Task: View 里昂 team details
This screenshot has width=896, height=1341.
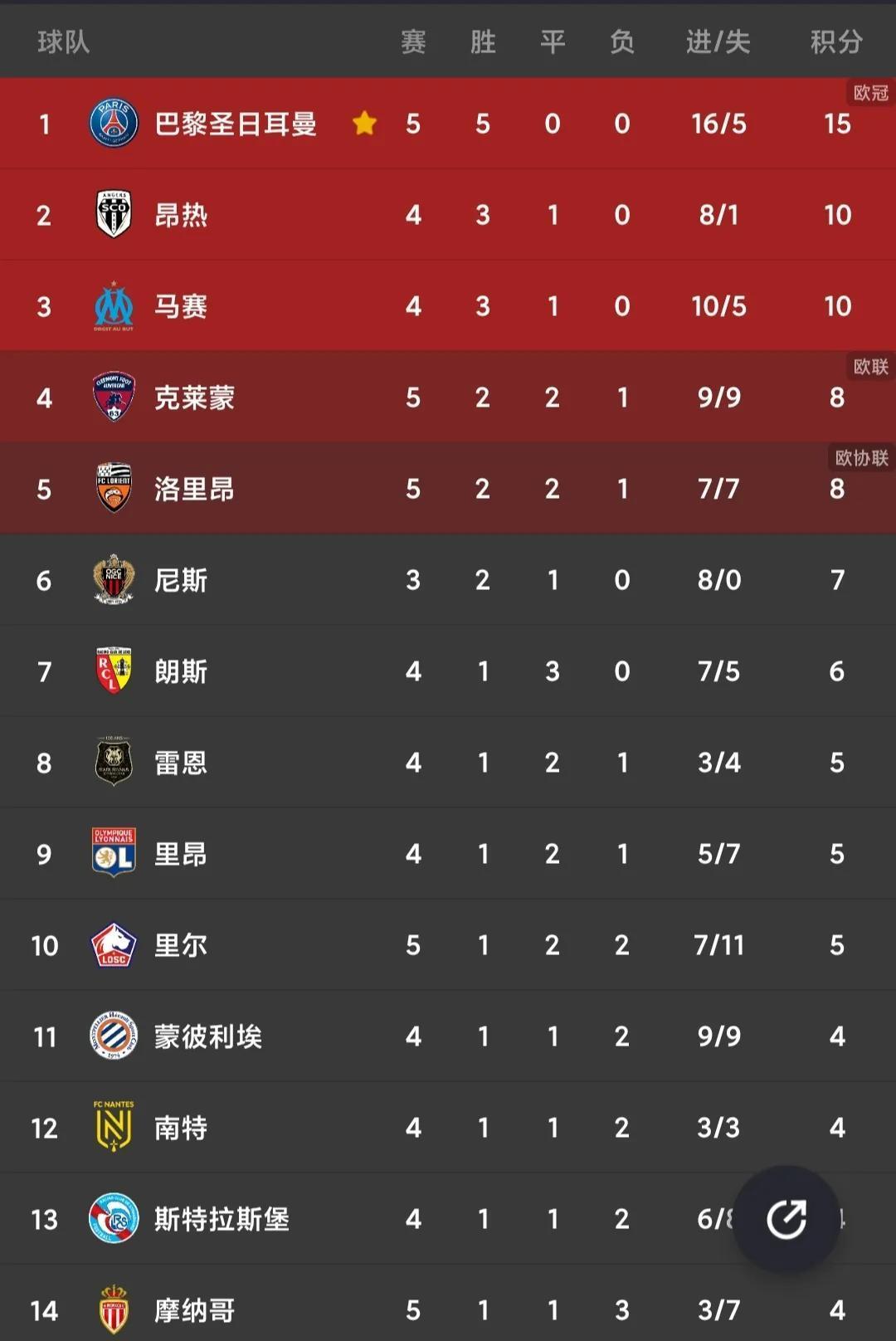Action: 181,854
